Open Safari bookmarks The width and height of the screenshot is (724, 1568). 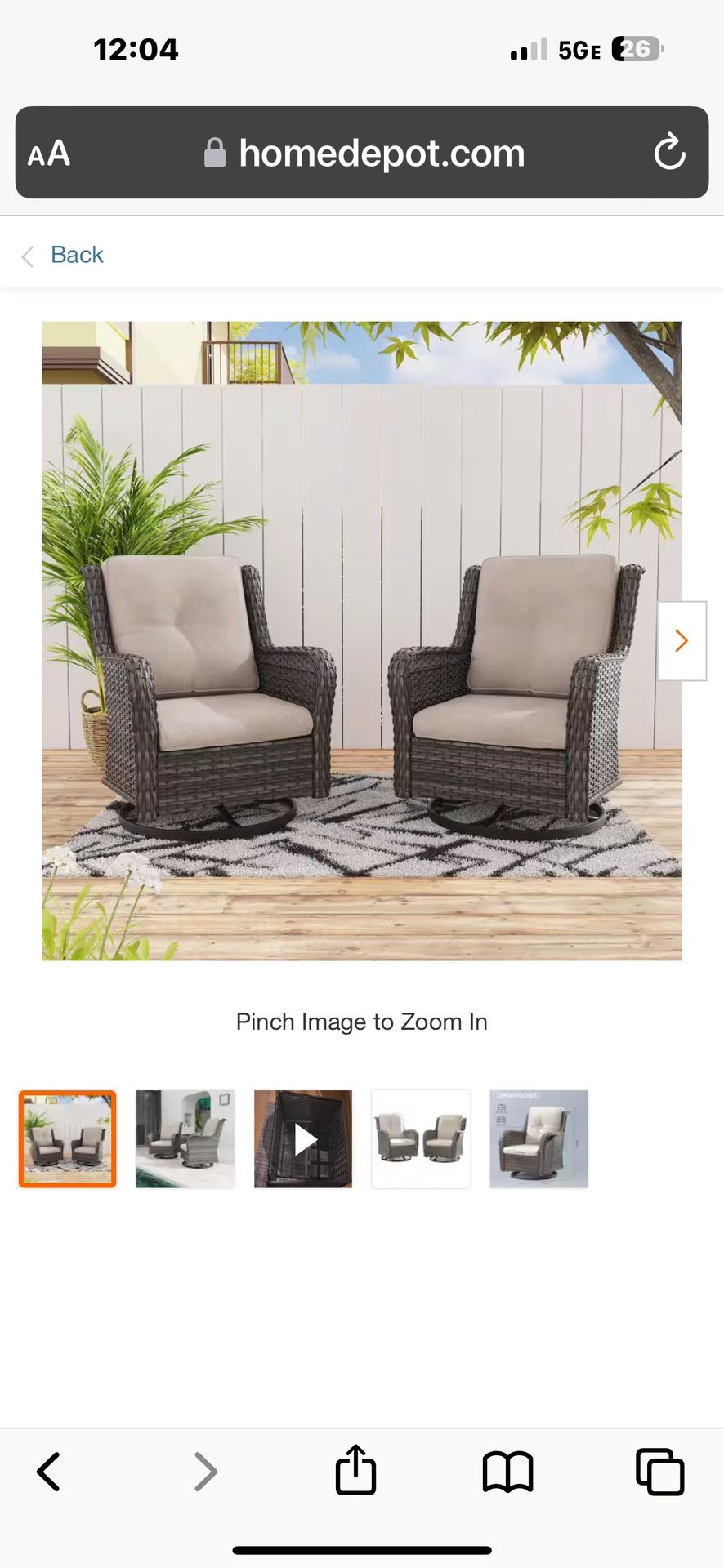coord(507,1472)
